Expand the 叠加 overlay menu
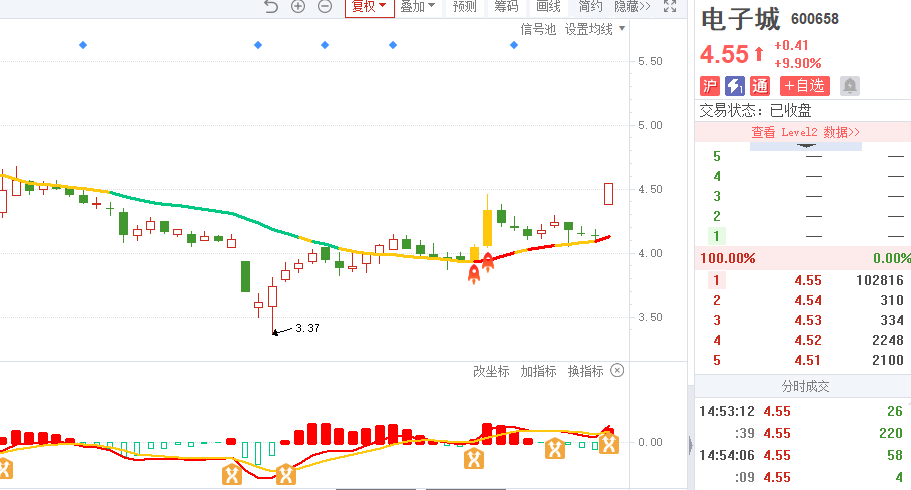911x490 pixels. click(x=418, y=6)
